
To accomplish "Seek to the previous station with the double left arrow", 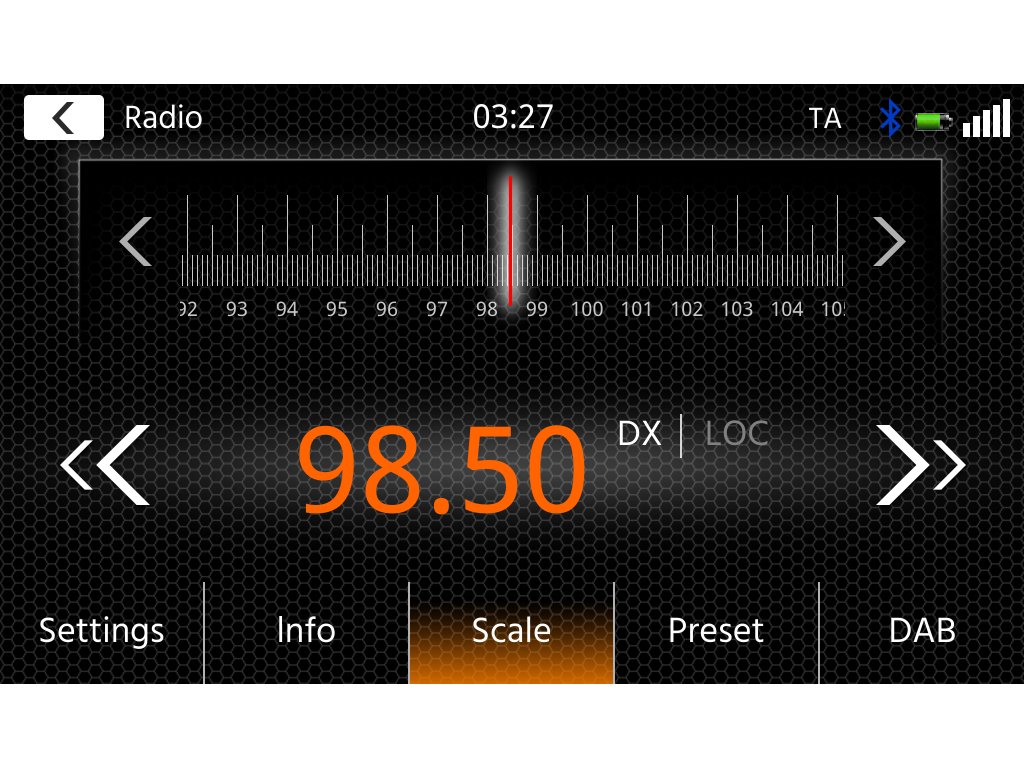I will click(106, 465).
